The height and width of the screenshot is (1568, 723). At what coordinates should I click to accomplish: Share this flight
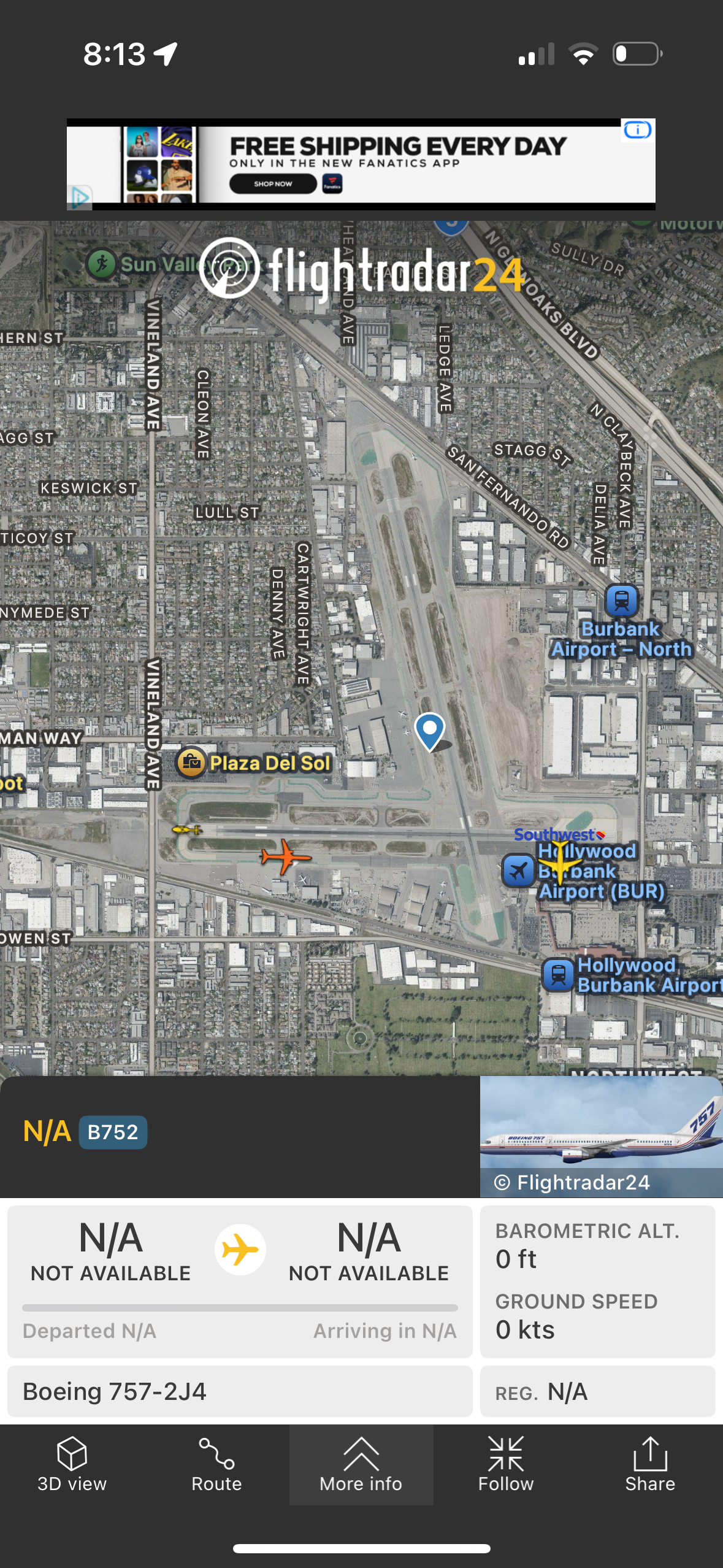click(x=650, y=1464)
